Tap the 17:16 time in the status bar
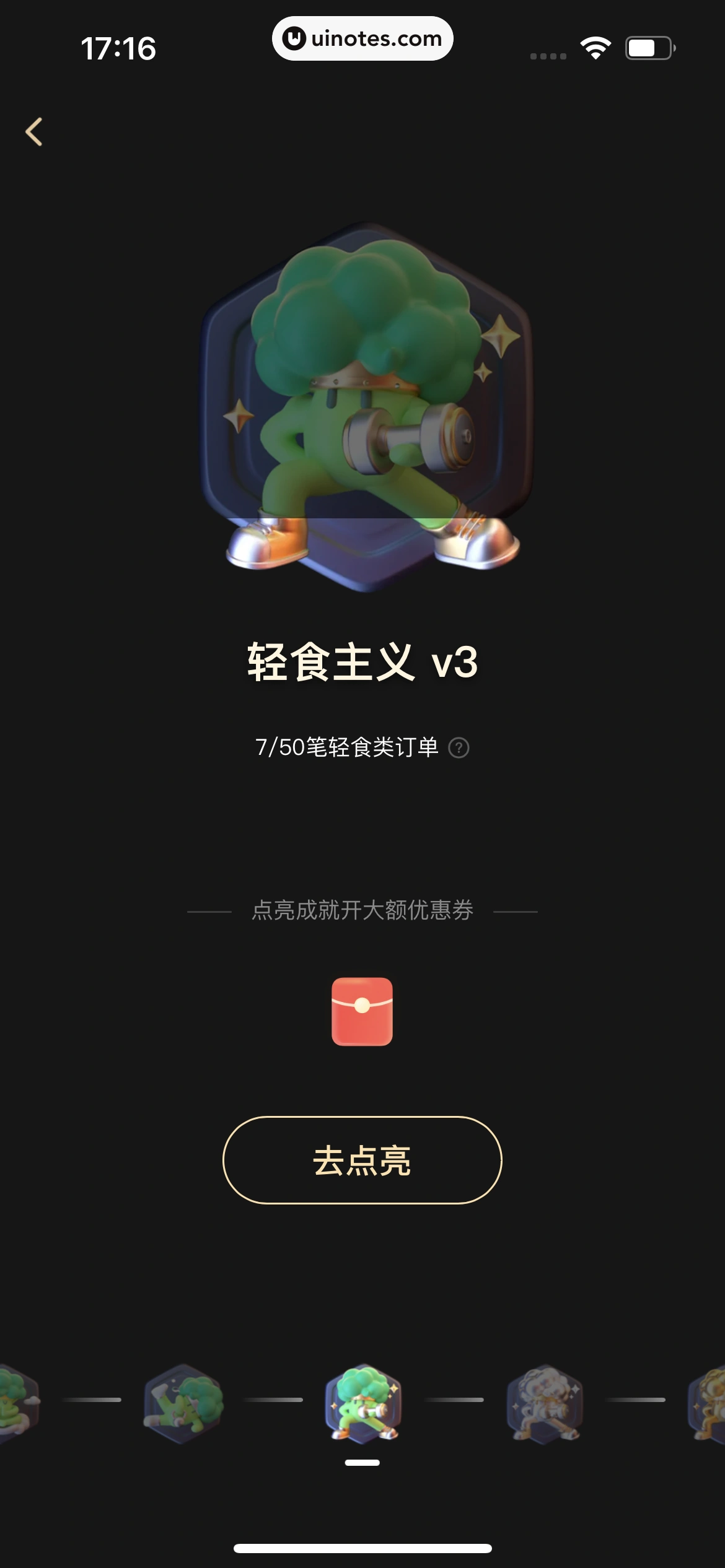The width and height of the screenshot is (725, 1568). point(120,48)
